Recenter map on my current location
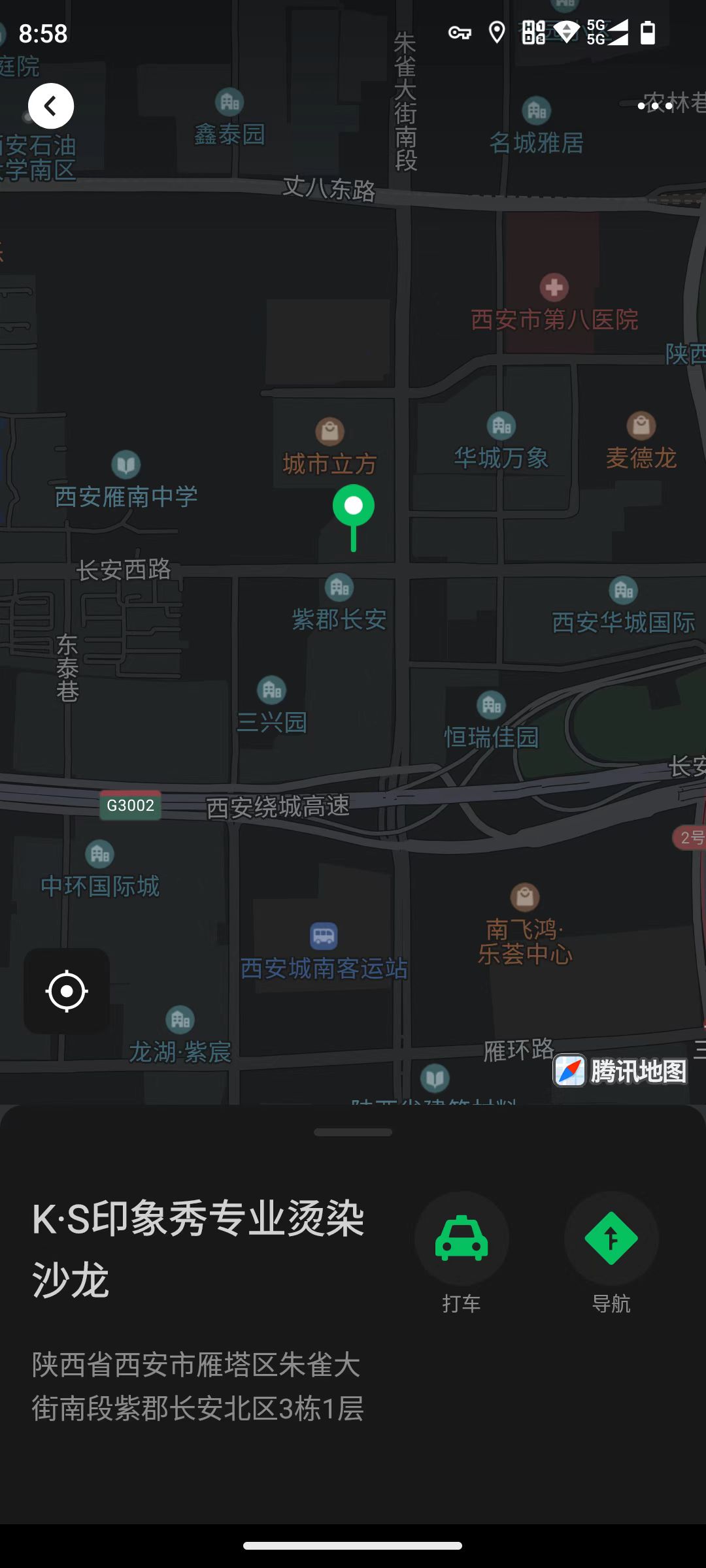 tap(67, 991)
